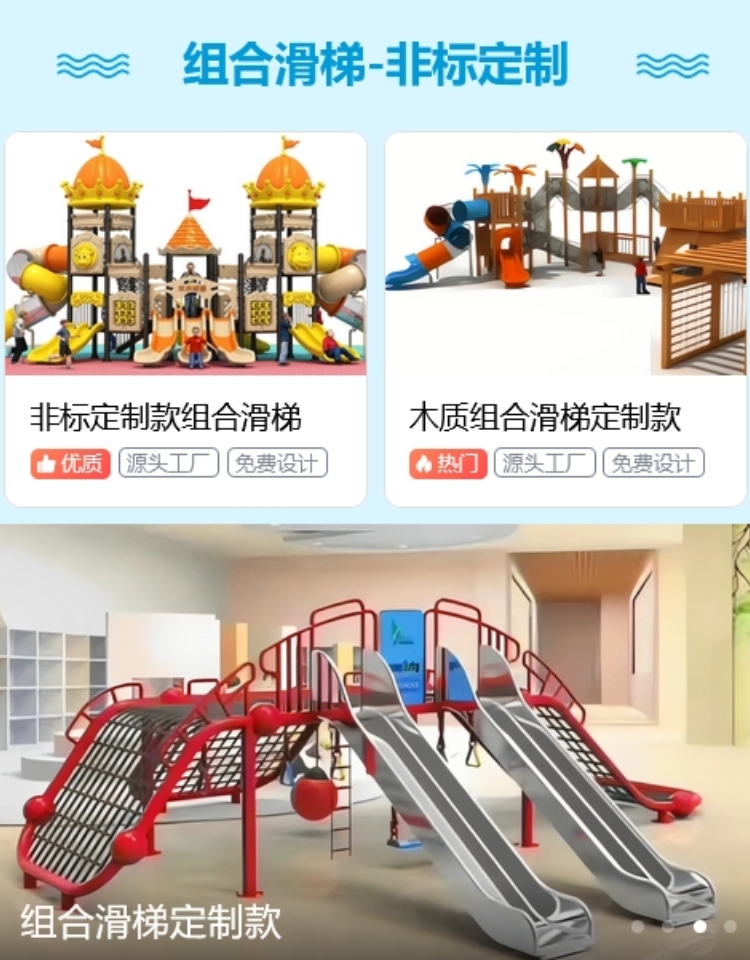Open the 组合滑梯定制款 carousel banner
Viewport: 750px width, 960px height.
click(x=375, y=740)
